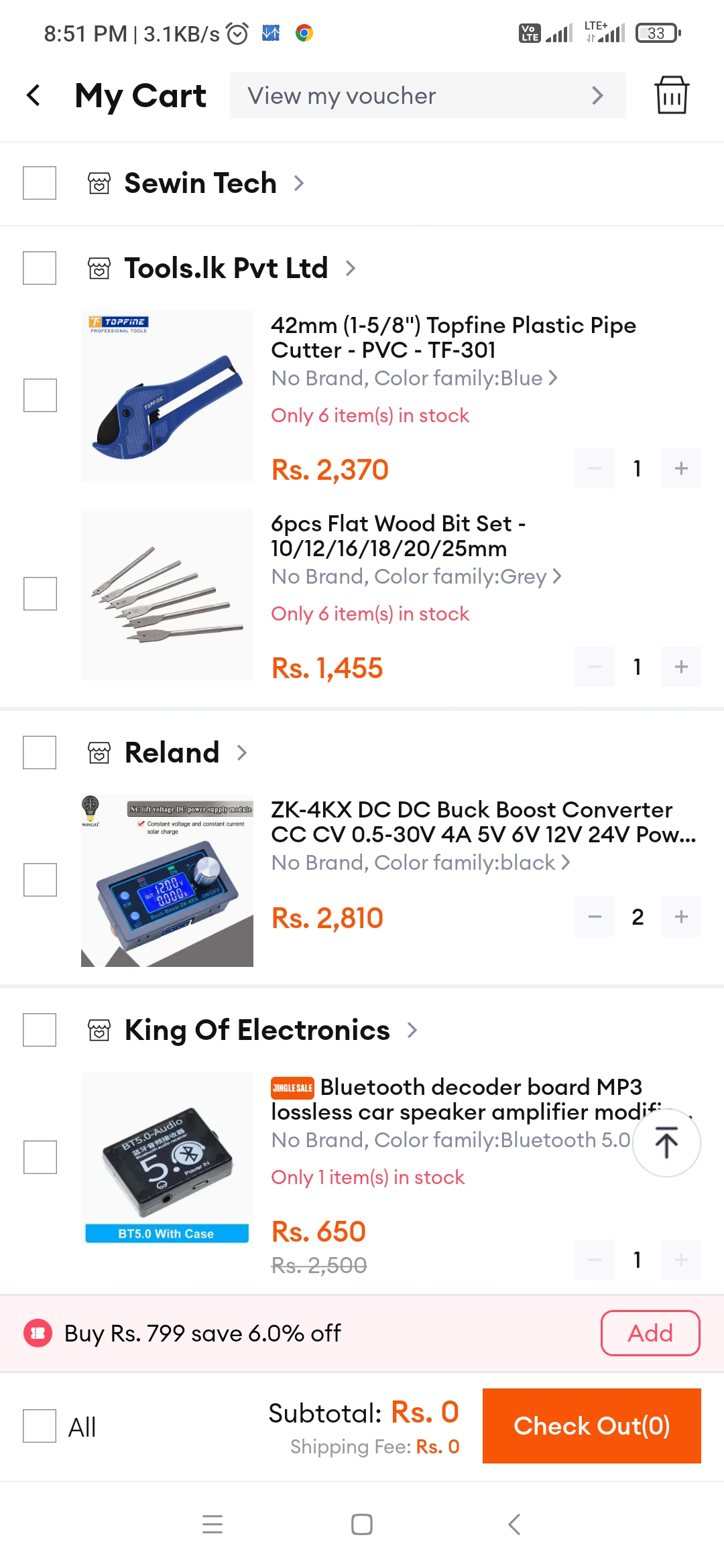Select all items from Reland store
Viewport: 724px width, 1568px height.
point(40,753)
